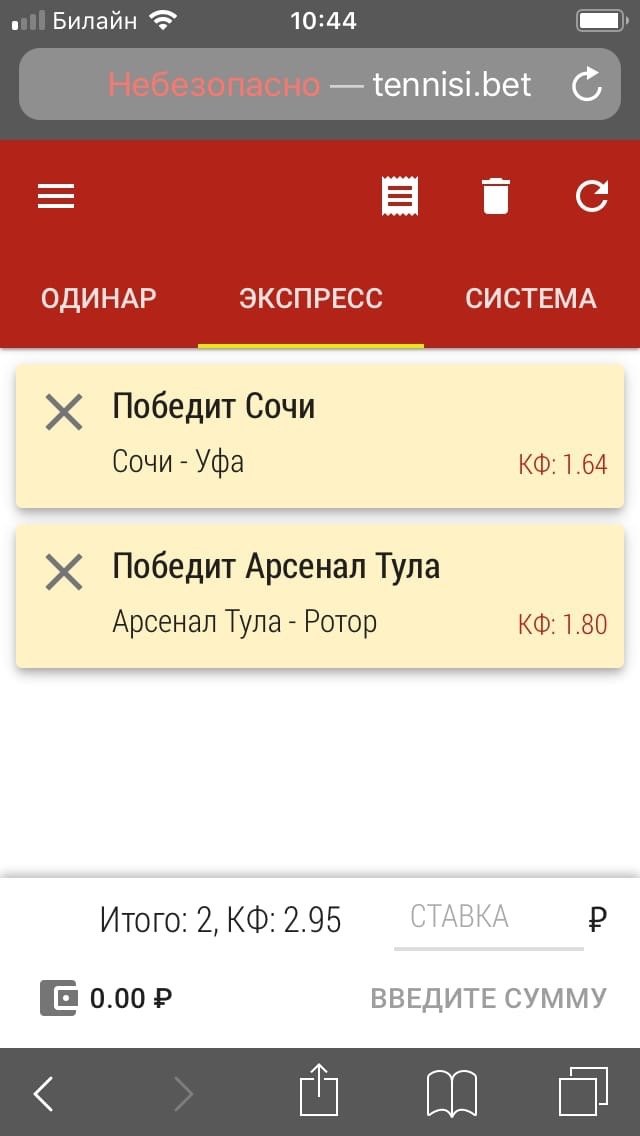Open the hamburger menu
640x1136 pixels.
pyautogui.click(x=56, y=196)
